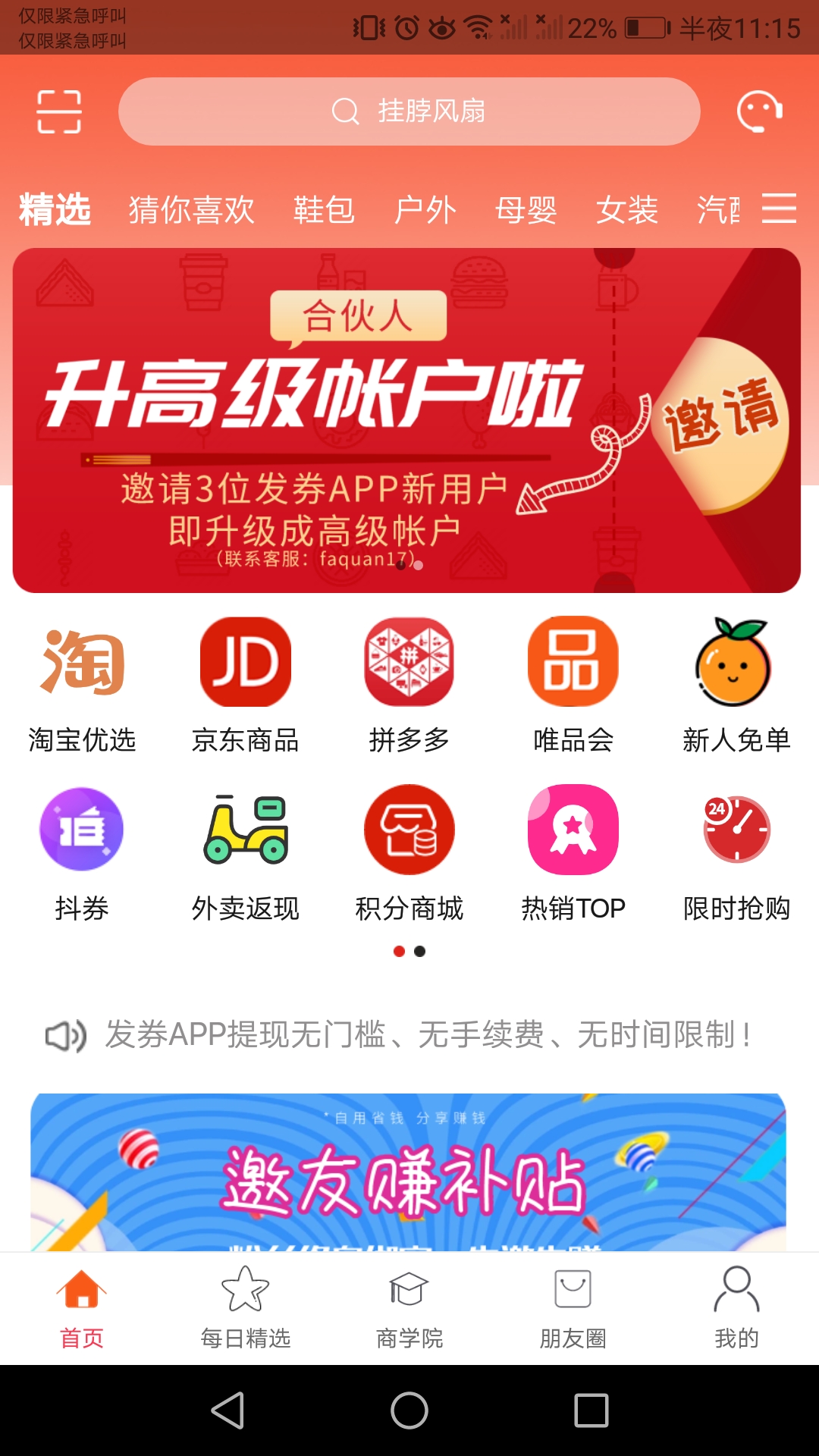This screenshot has height=1456, width=819.
Task: Open the scan code icon
Action: [x=59, y=111]
